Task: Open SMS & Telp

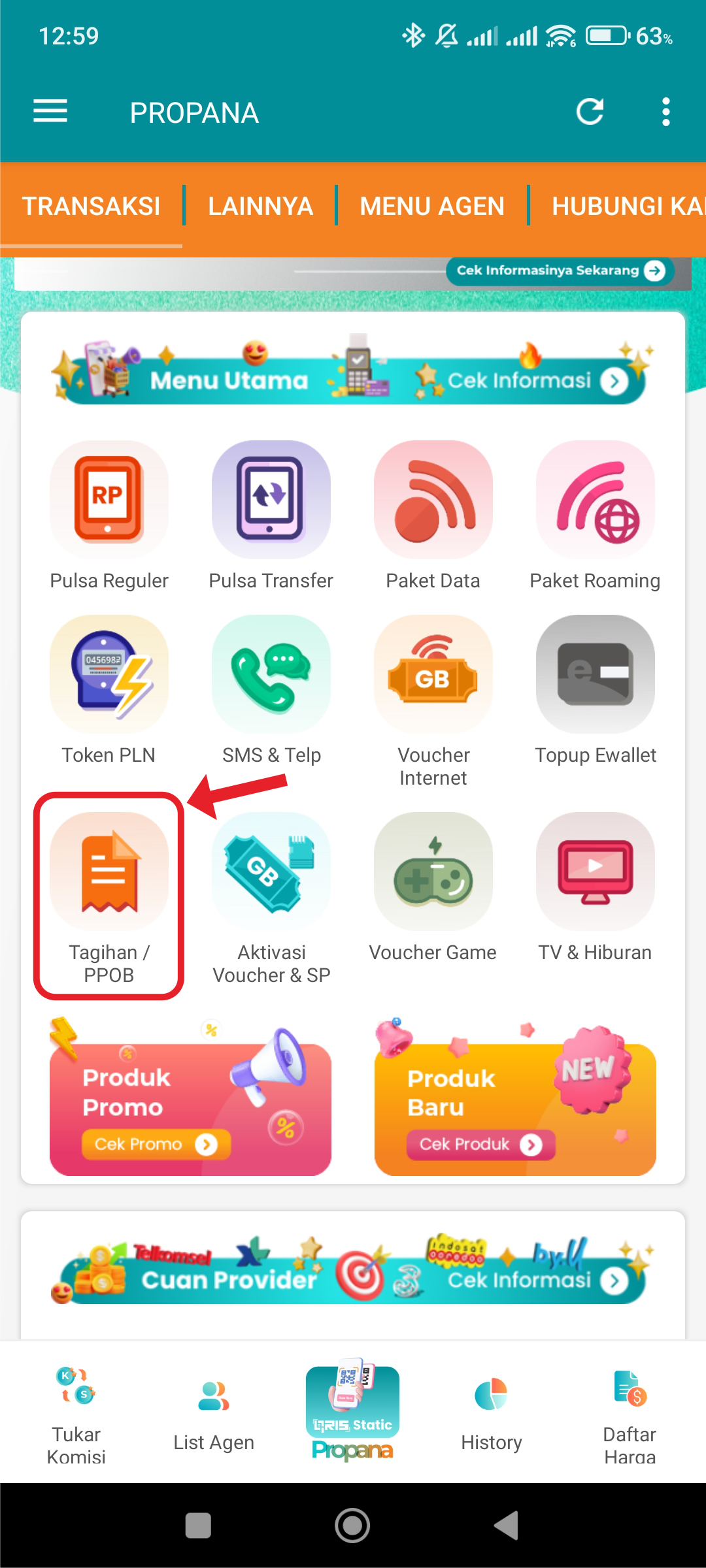Action: 271,691
